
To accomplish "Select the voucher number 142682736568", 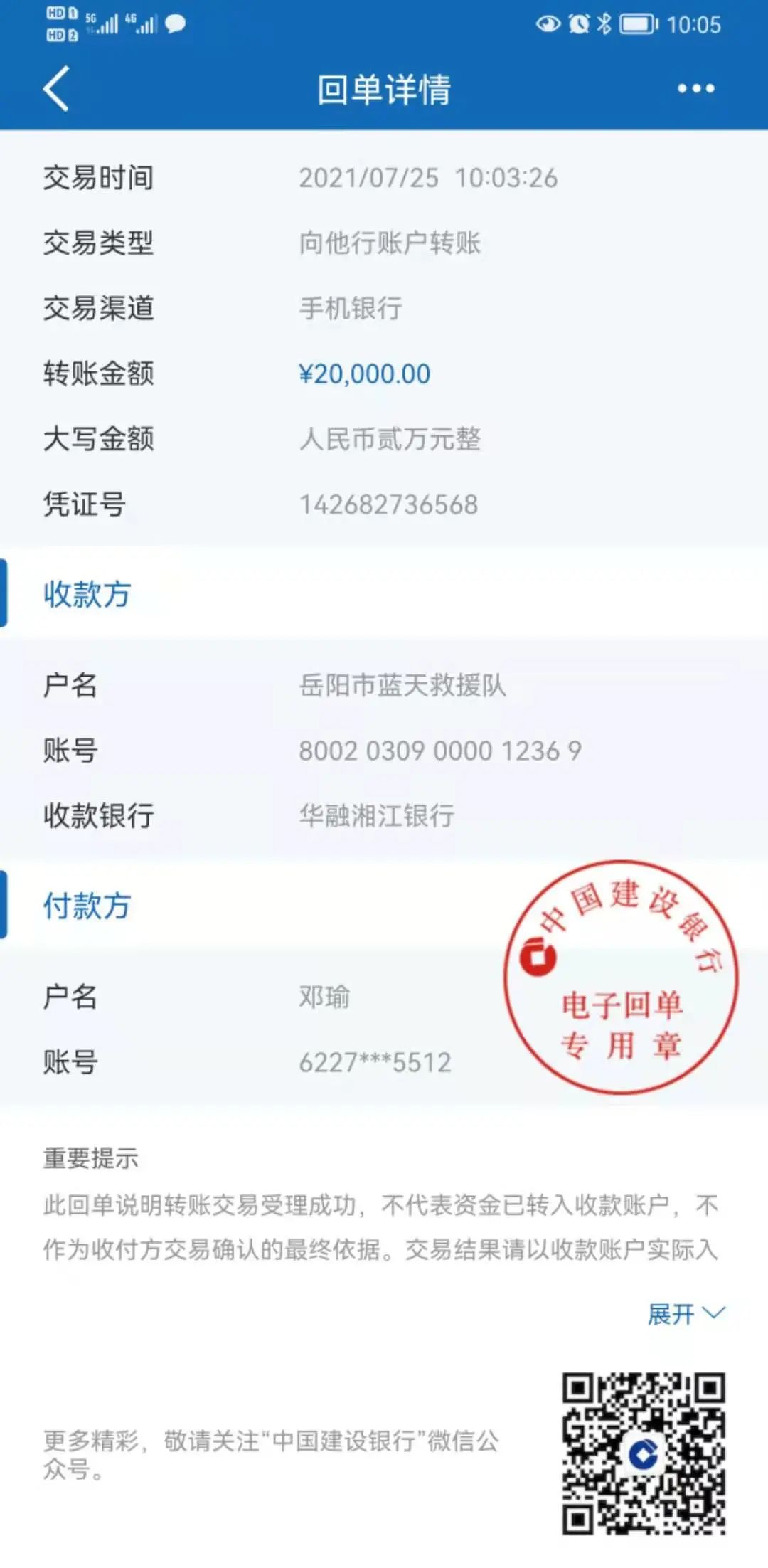I will (389, 504).
